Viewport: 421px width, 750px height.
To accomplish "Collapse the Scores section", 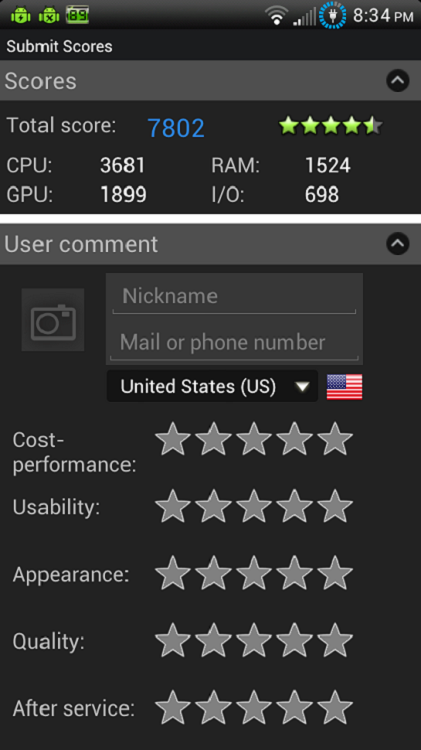I will click(398, 80).
